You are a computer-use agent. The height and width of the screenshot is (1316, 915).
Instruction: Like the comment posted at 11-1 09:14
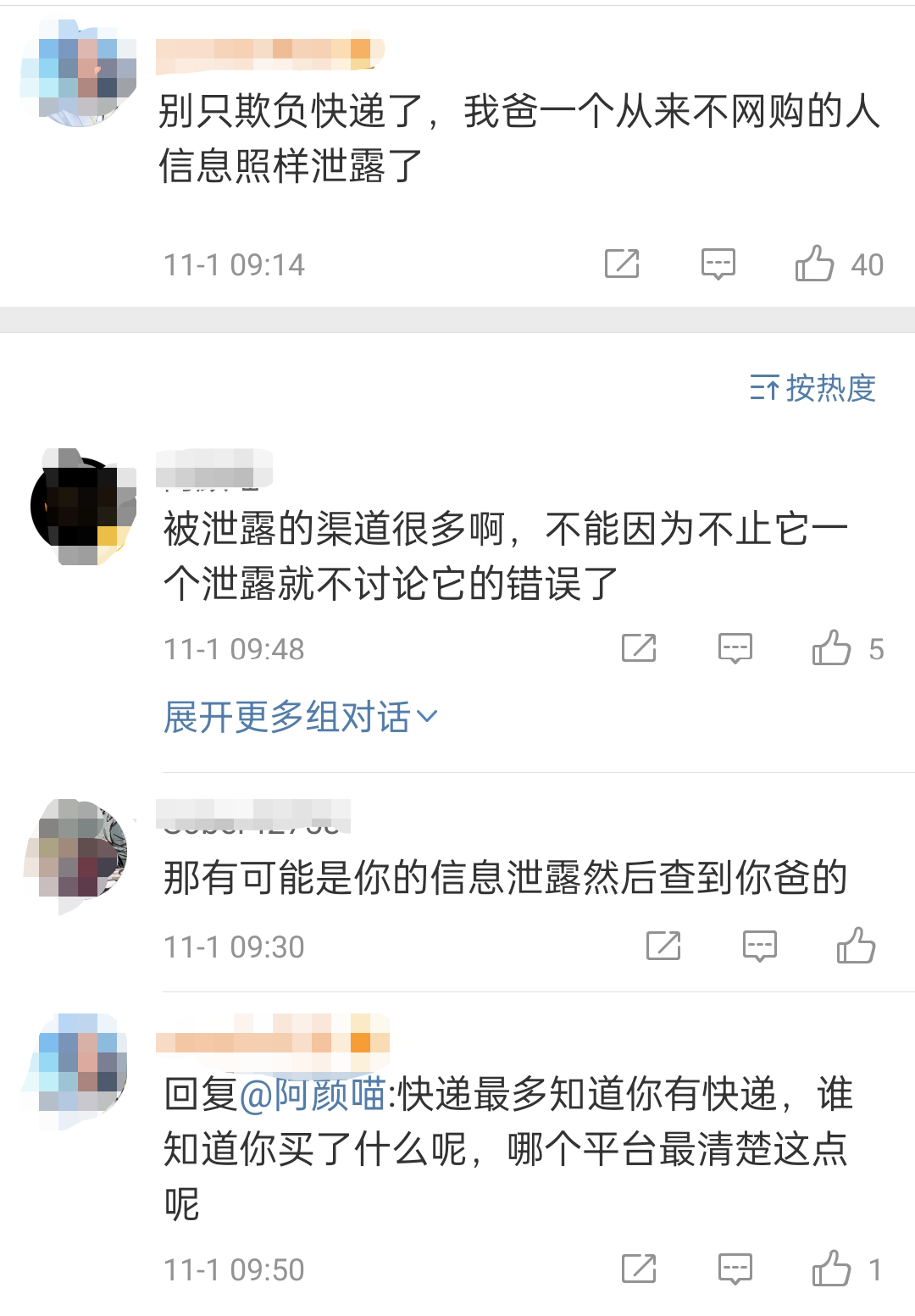[x=815, y=264]
